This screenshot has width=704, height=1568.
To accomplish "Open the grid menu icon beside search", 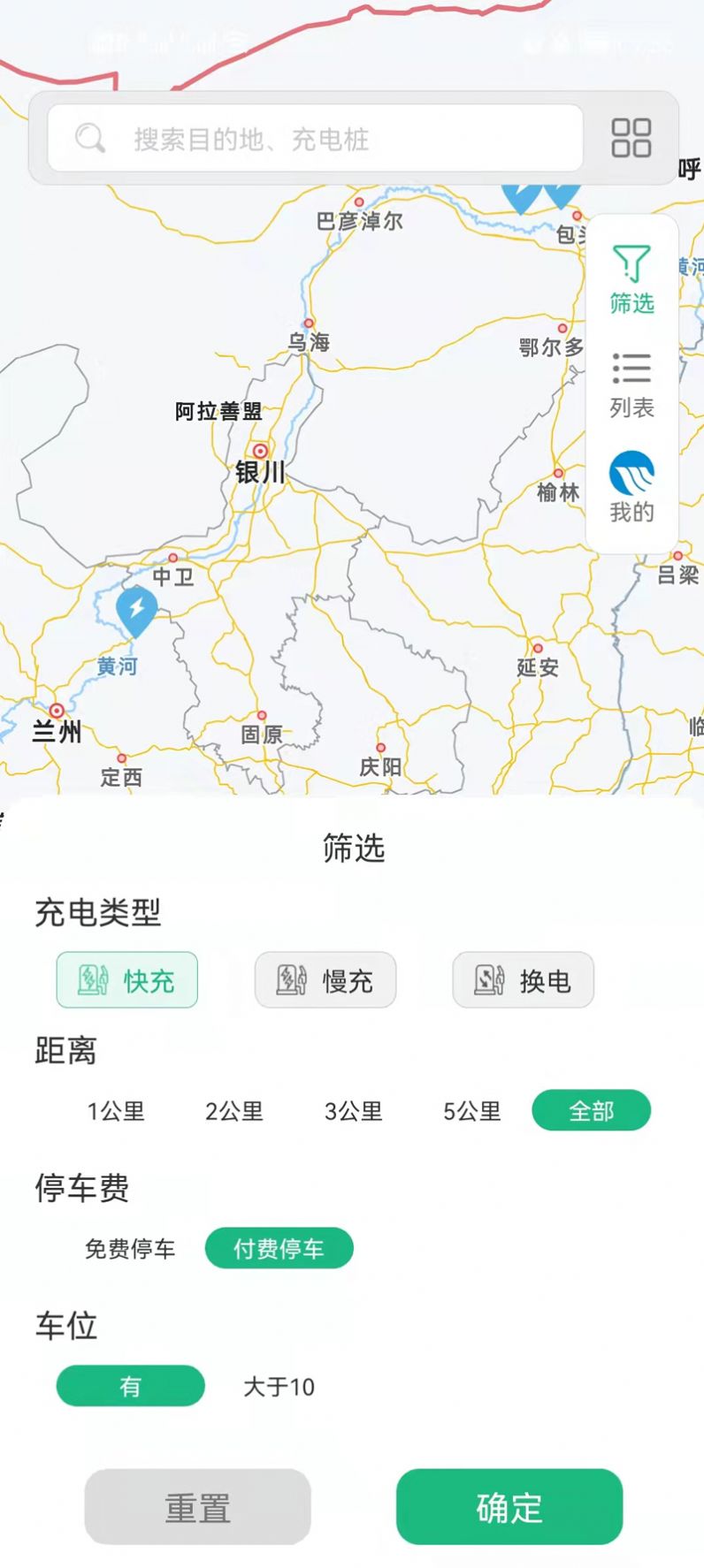I will 631,138.
